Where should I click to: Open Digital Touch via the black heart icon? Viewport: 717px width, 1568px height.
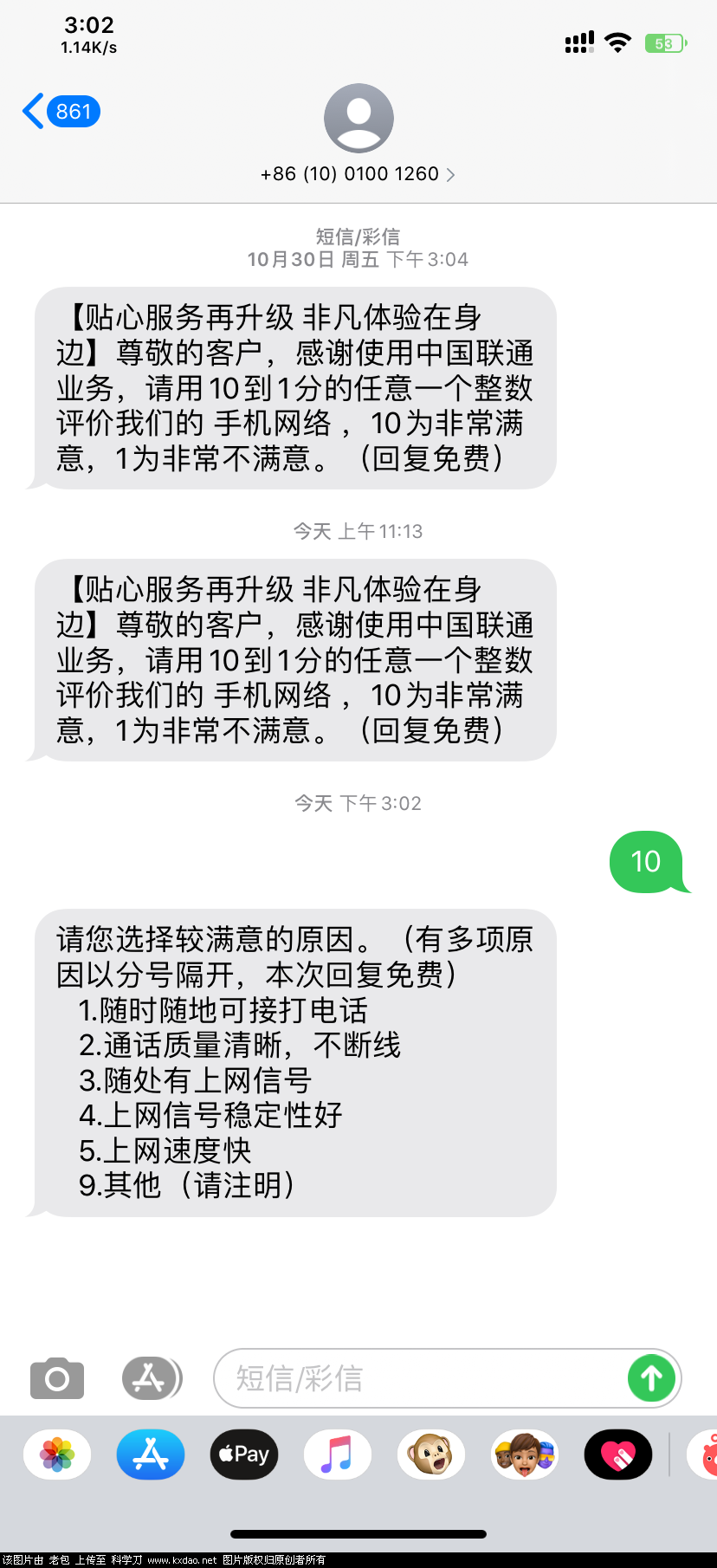[617, 1454]
